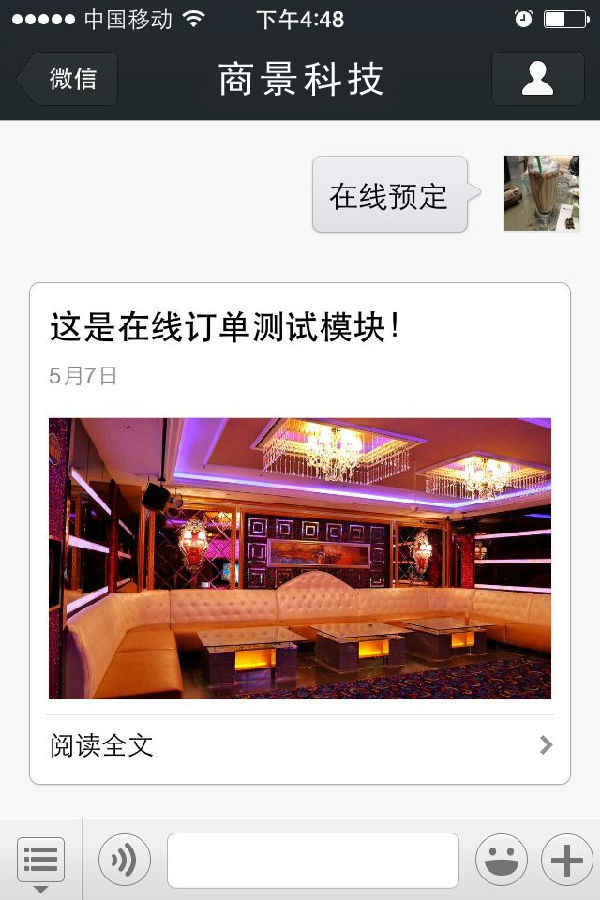Image resolution: width=600 pixels, height=900 pixels.
Task: Open the 商景科技 account profile icon
Action: click(x=537, y=79)
